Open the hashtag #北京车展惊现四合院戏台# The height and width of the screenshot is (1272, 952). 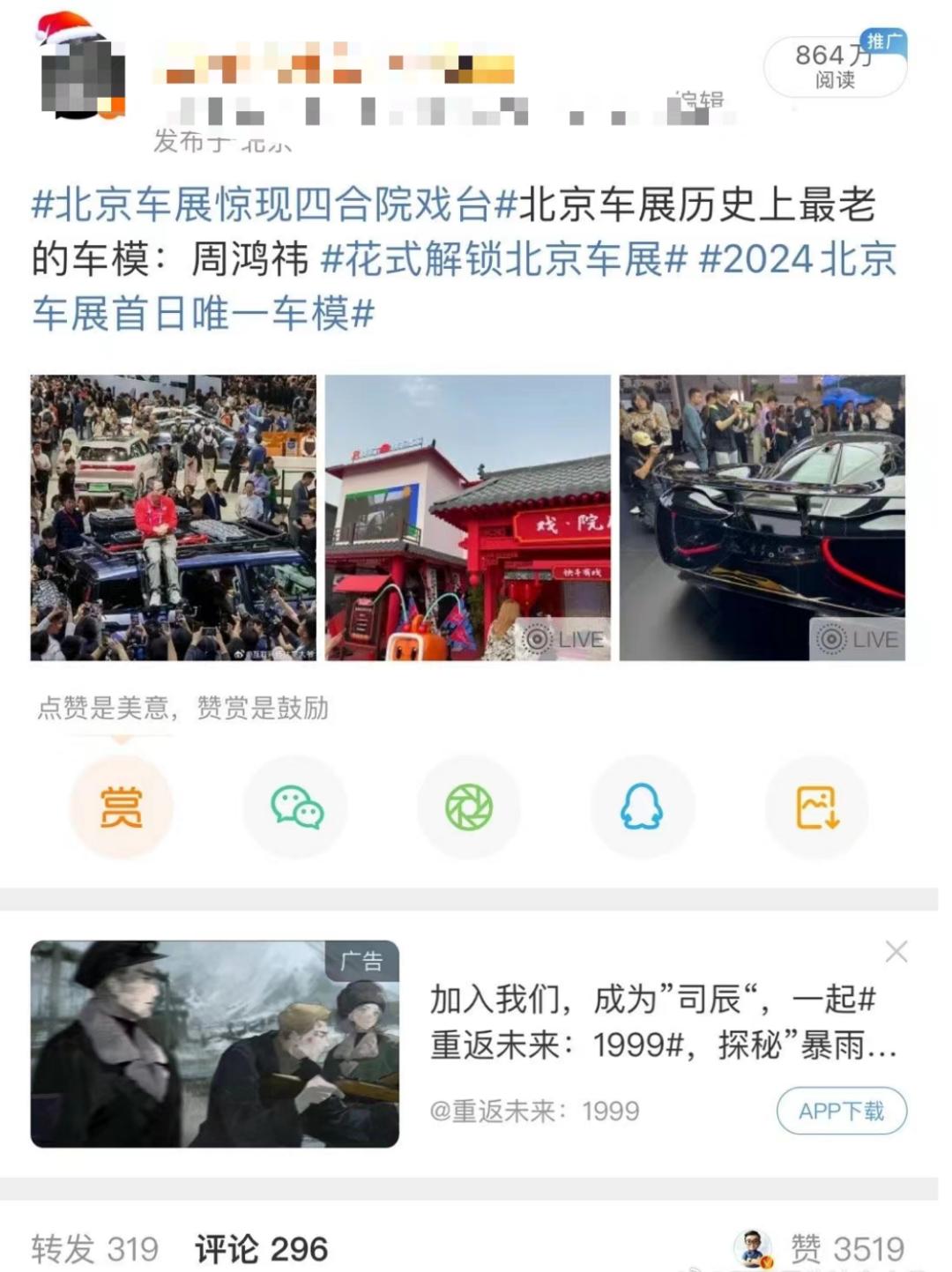[262, 205]
